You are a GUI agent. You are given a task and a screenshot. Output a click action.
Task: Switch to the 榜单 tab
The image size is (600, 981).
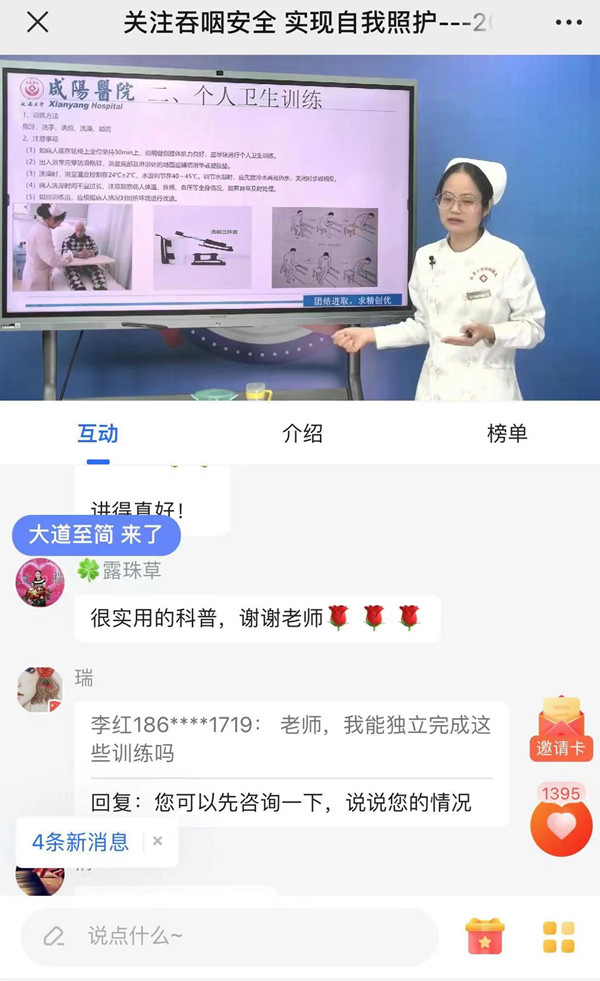point(507,433)
